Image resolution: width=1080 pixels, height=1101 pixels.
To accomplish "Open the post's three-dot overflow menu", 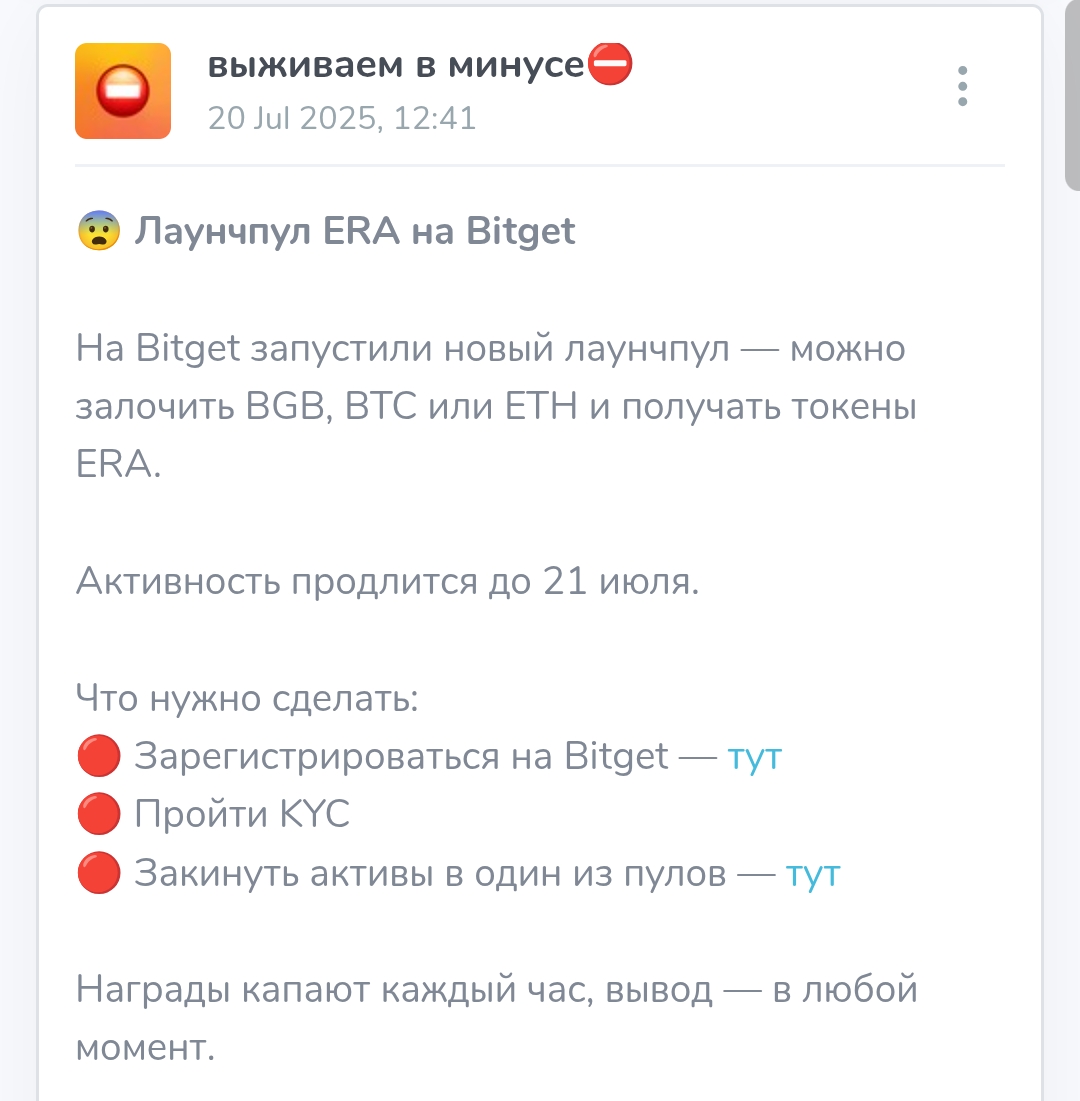I will [x=962, y=86].
